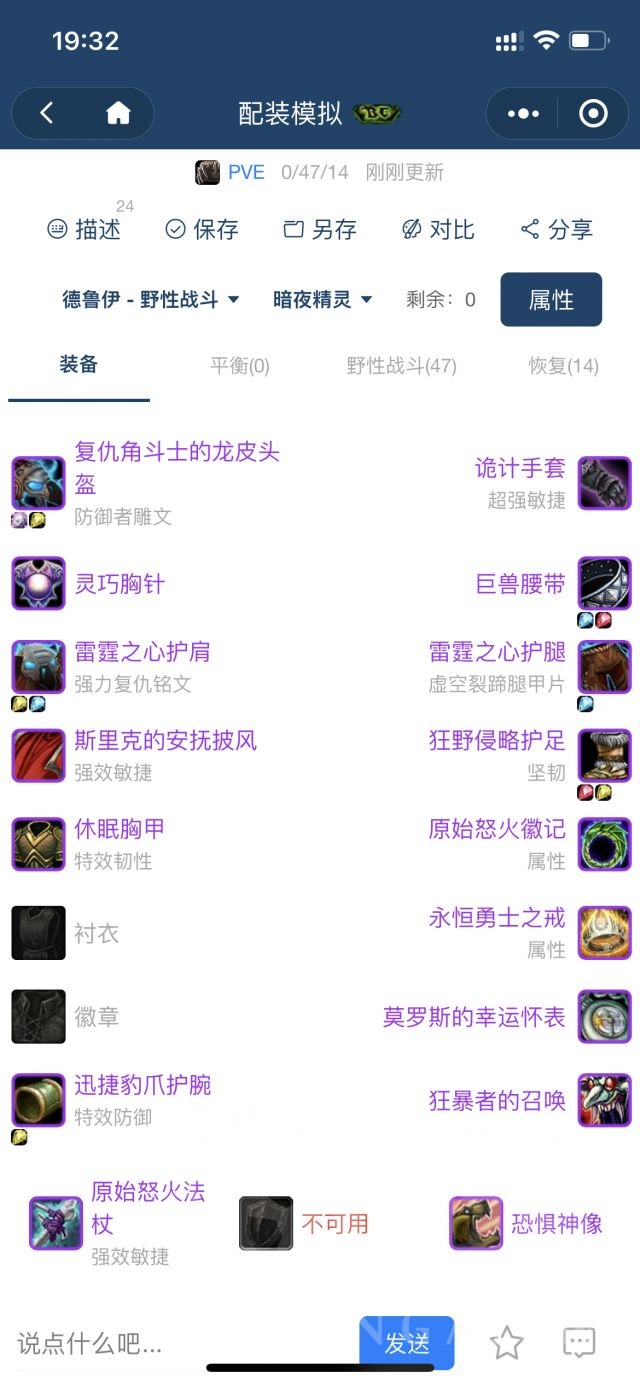
Task: Tap 发送 to send the comment
Action: pyautogui.click(x=407, y=1343)
